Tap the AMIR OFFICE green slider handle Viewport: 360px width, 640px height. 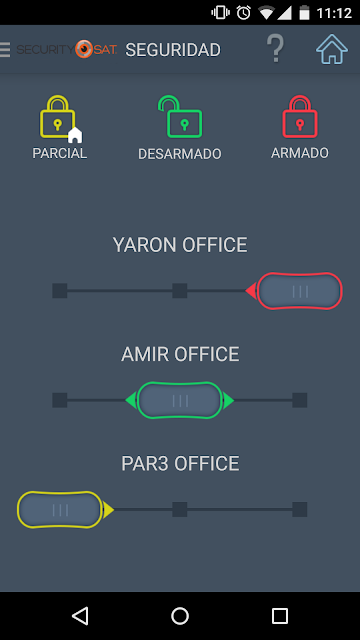[180, 400]
